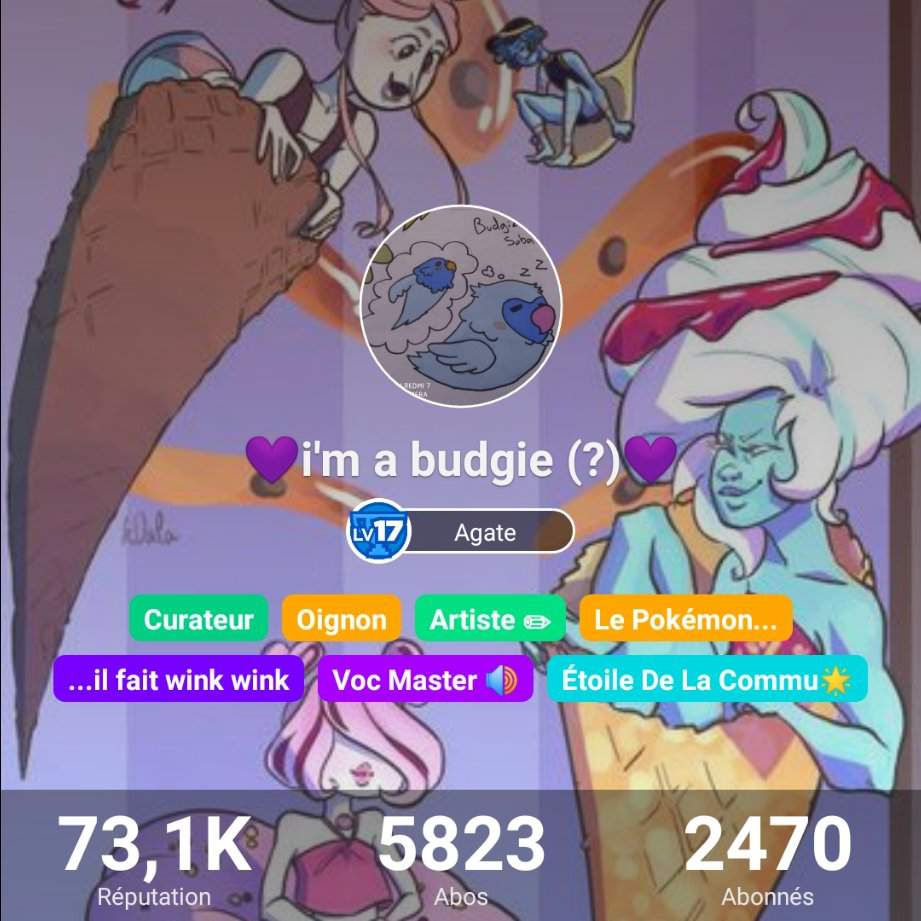
Task: Open the budgie profile picture
Action: point(461,305)
